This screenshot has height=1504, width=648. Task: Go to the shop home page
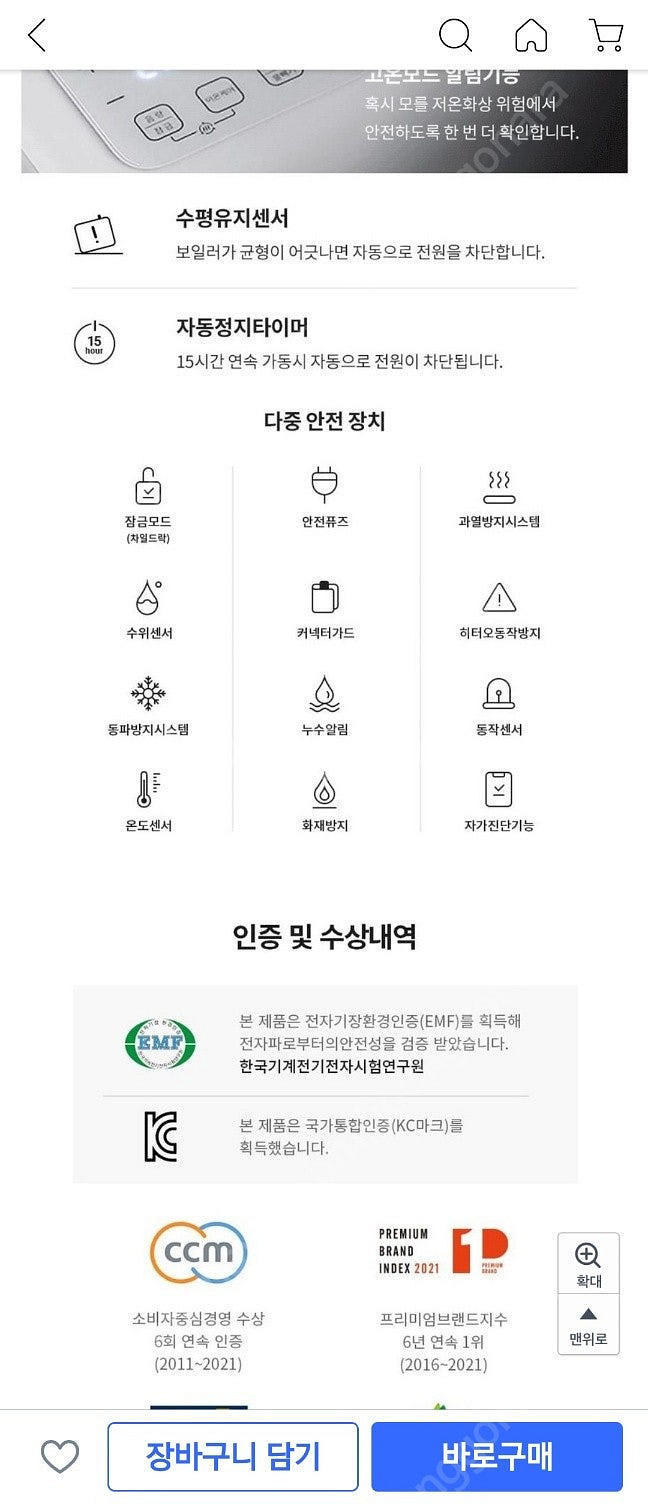coord(531,36)
